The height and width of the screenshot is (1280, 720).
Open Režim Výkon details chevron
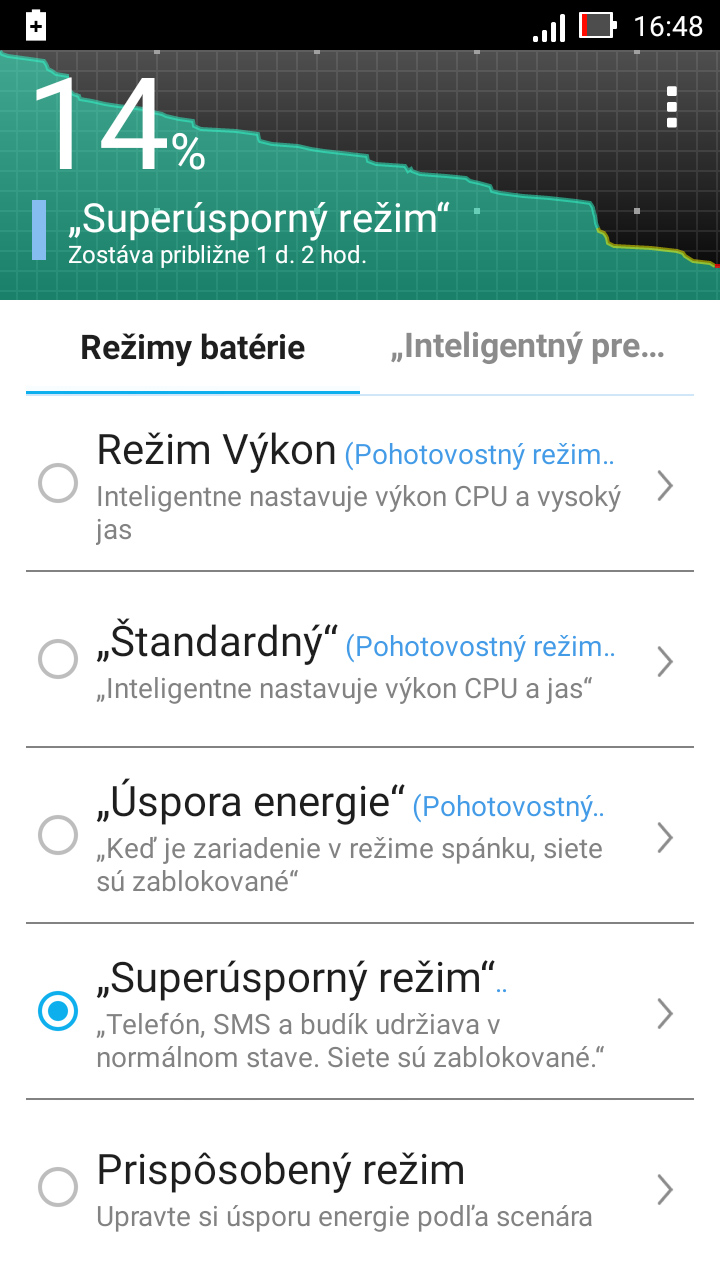(665, 485)
